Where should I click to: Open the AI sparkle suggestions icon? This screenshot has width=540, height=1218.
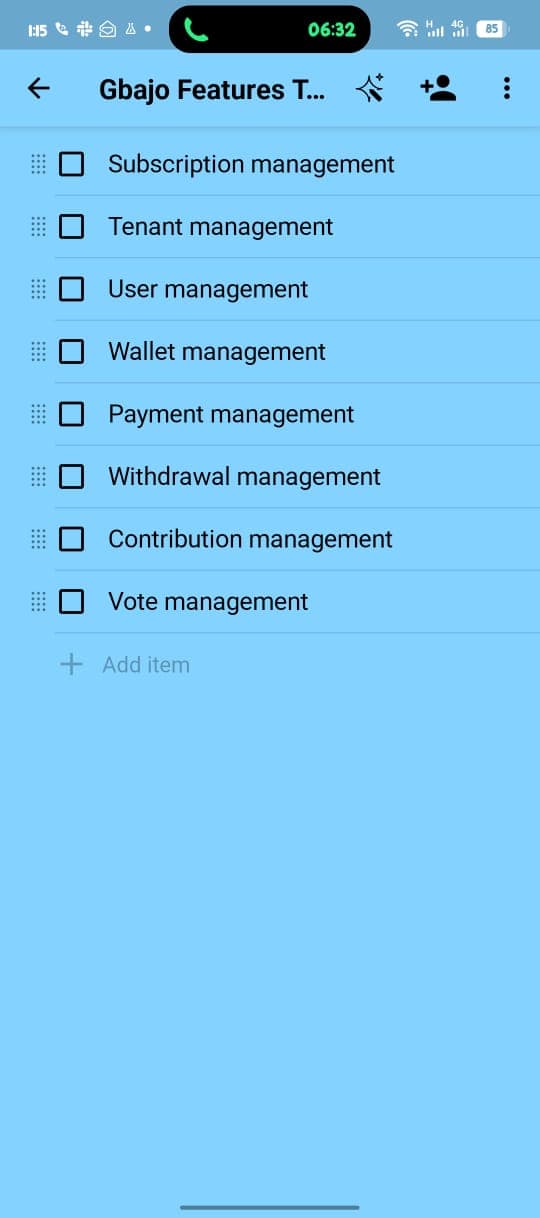(370, 89)
